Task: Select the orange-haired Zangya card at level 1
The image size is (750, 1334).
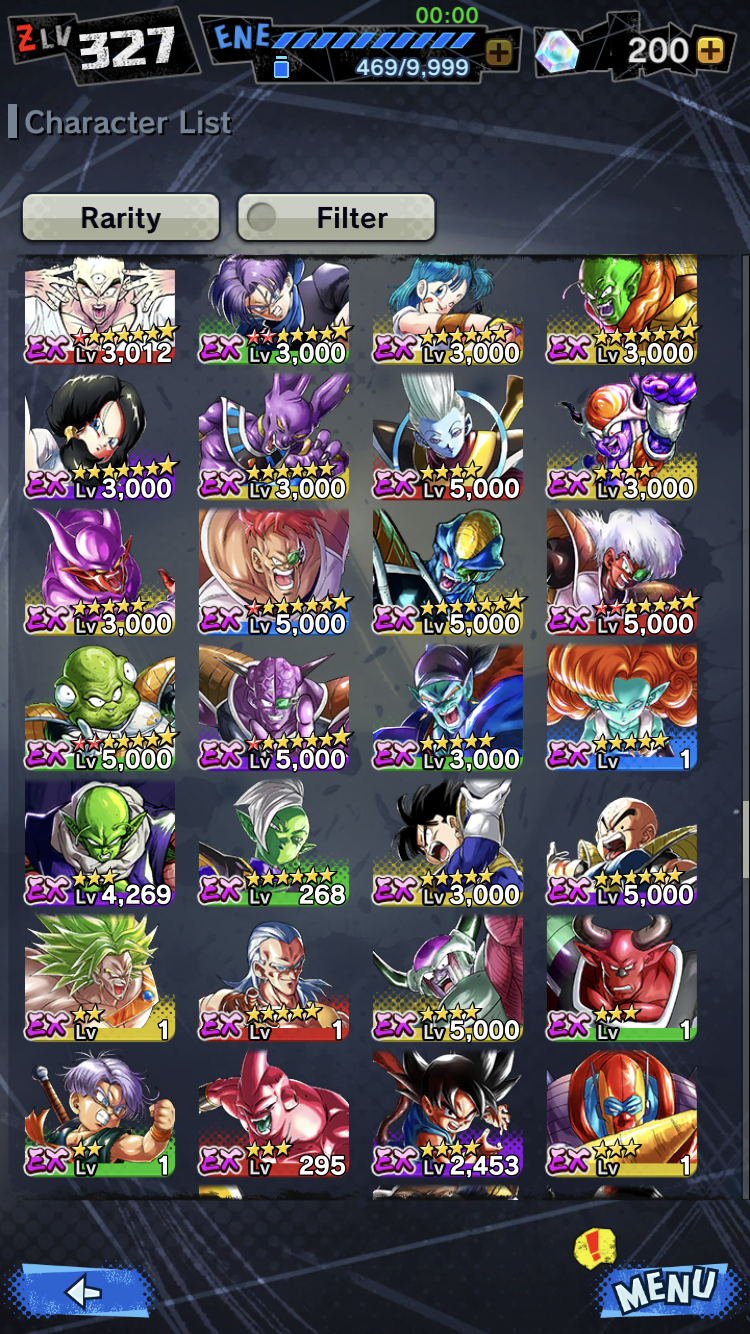Action: [x=622, y=709]
